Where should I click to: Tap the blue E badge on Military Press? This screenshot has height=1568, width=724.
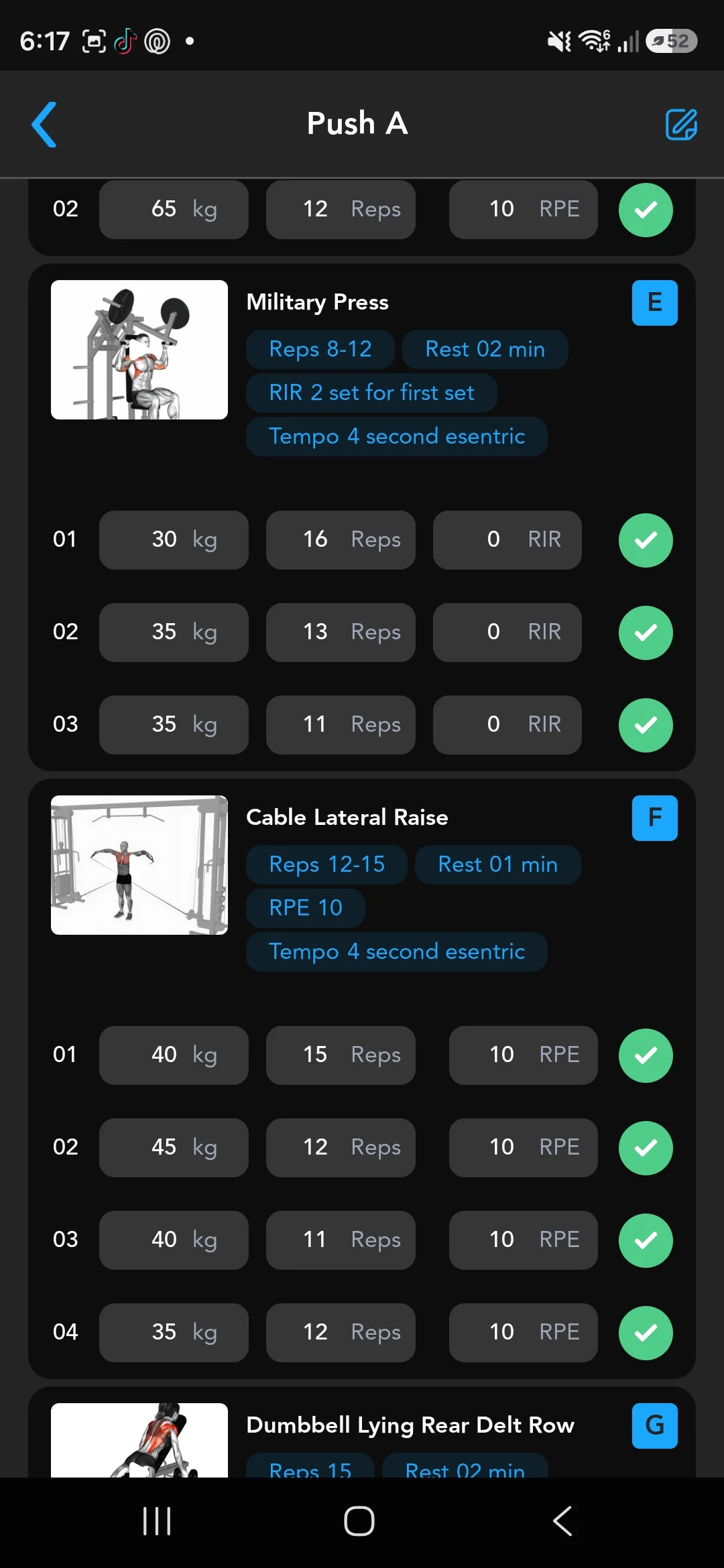pos(655,303)
